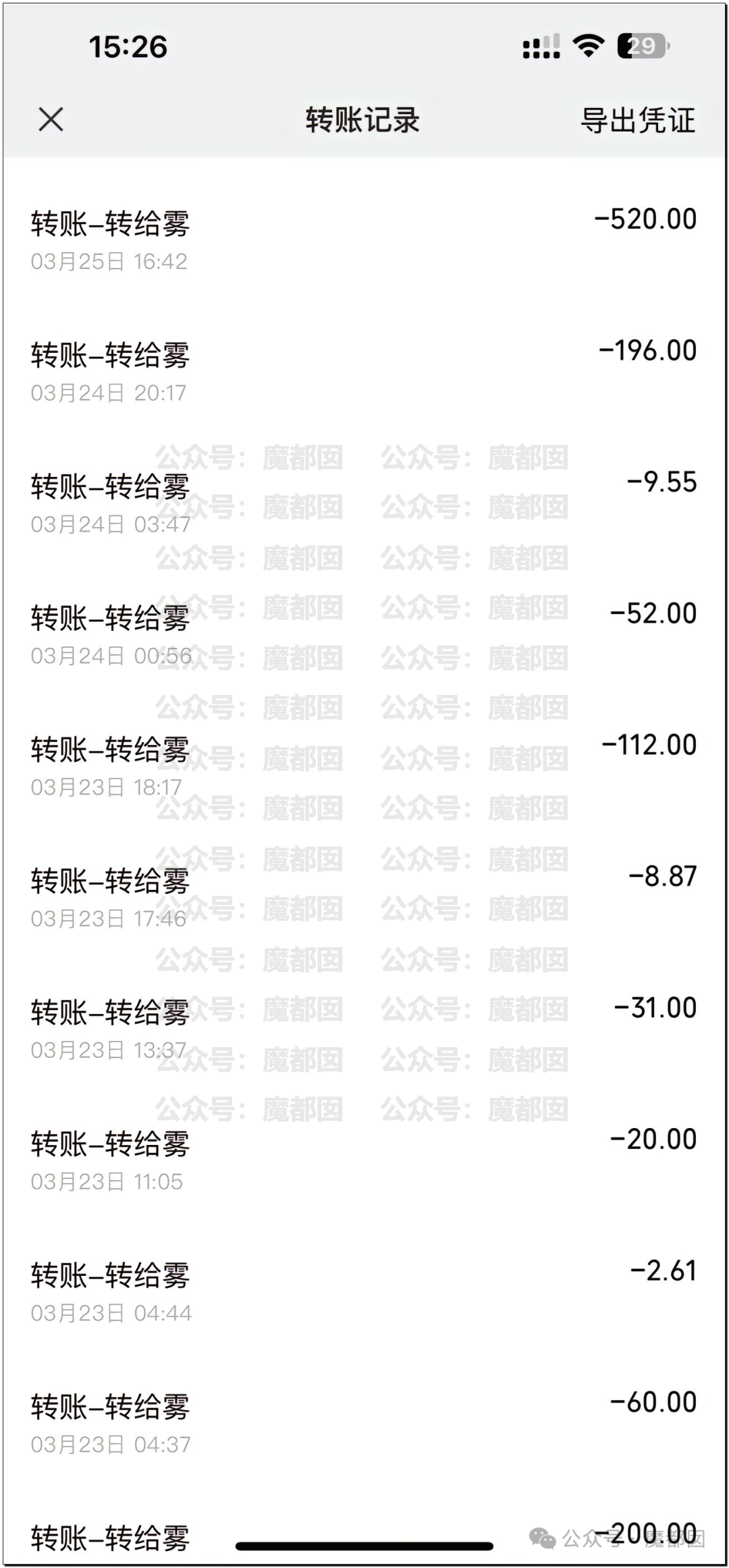
Task: Select the -112.00 transfer on 03月23日 18:17
Action: click(x=363, y=766)
